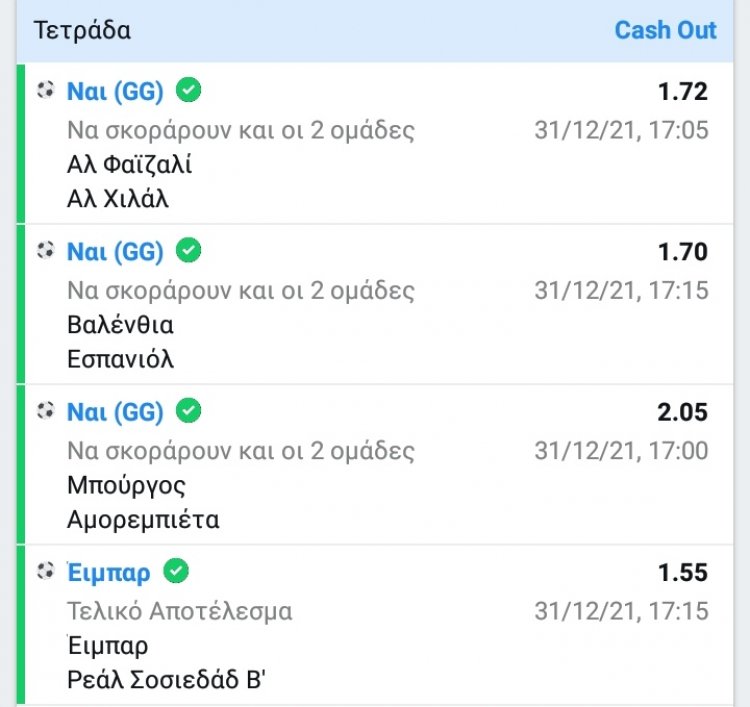Open the Έιμπαρ vs Ρεάλ Σοσιεδάδ Β' bet

coord(166,663)
